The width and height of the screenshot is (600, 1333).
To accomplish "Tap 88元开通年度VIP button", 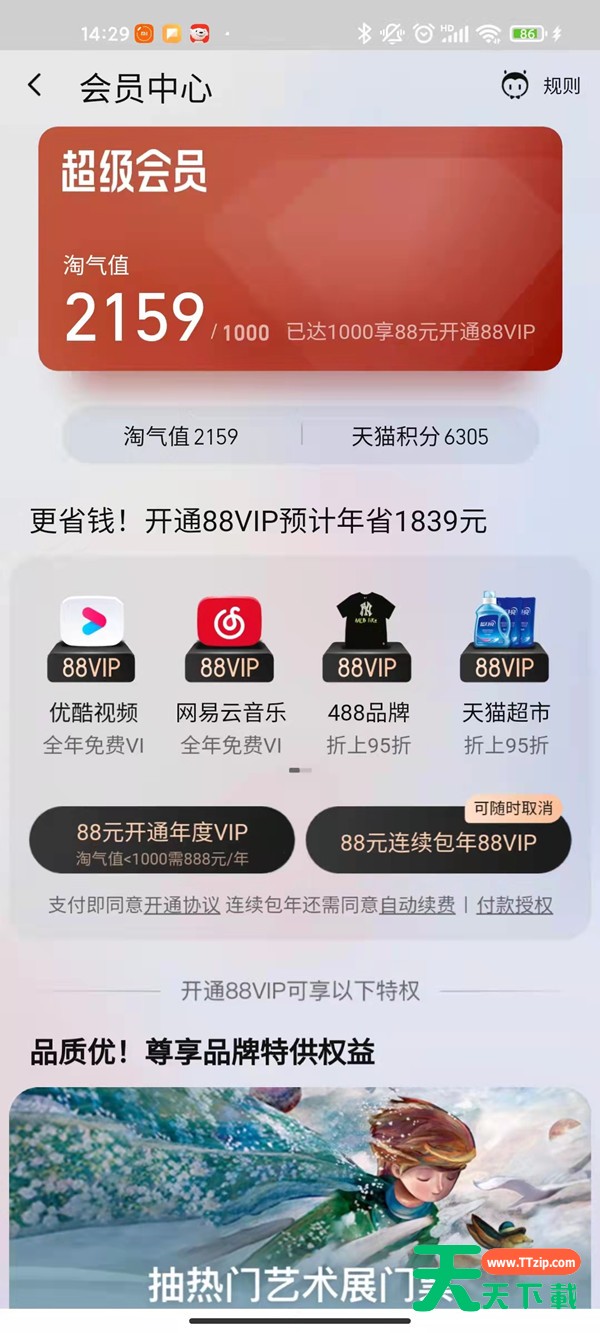I will 162,843.
